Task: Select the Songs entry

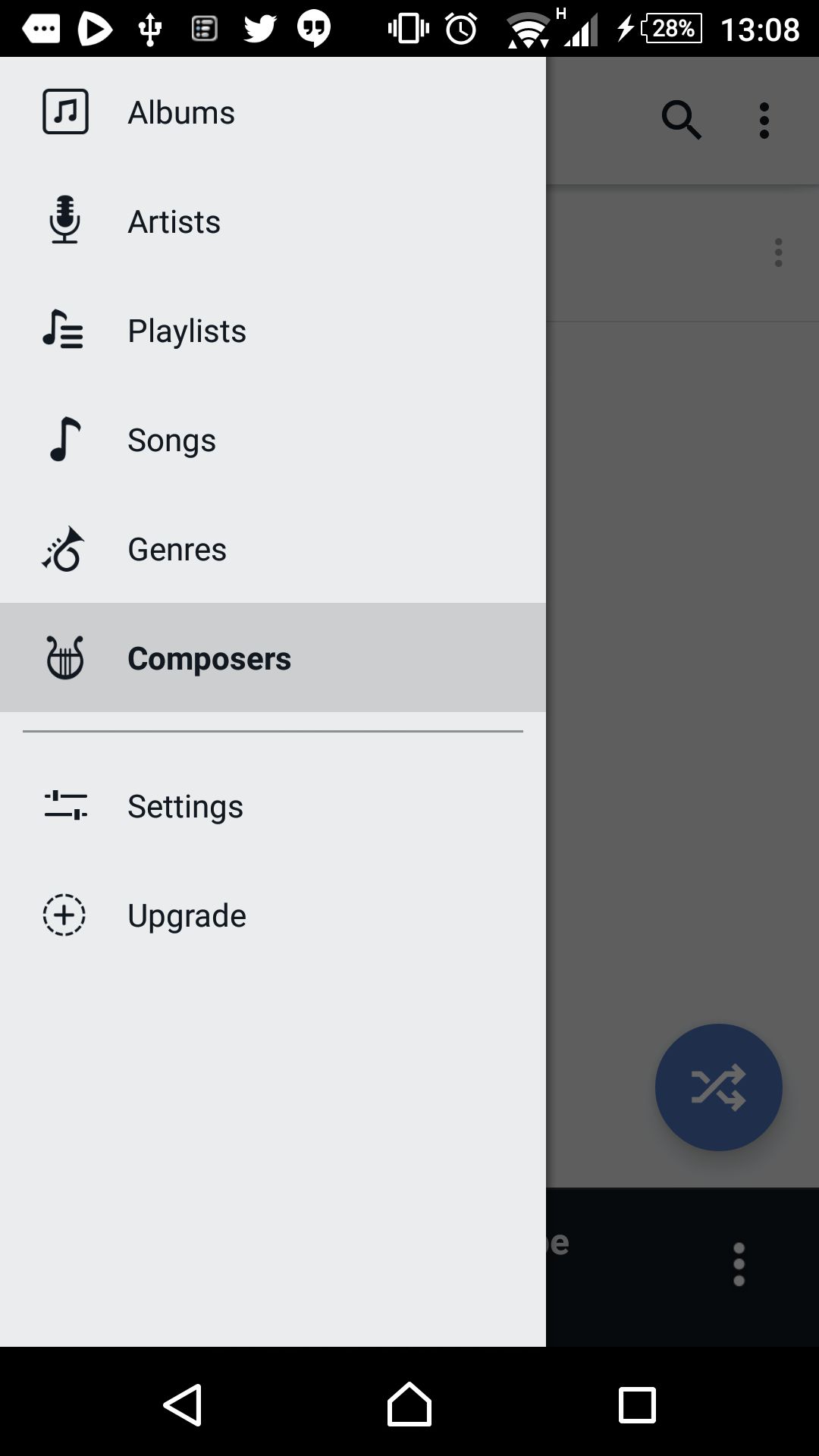Action: (273, 440)
